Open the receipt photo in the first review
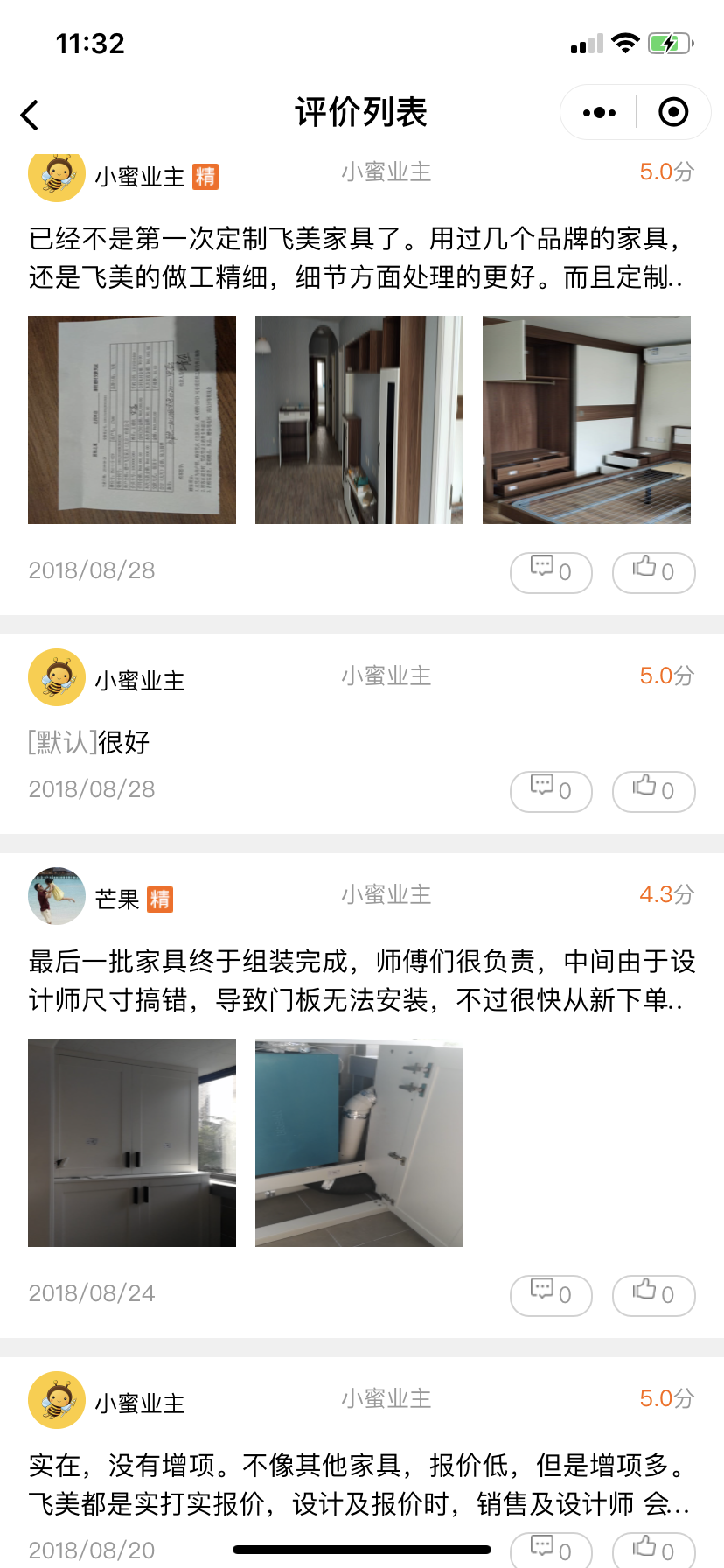The width and height of the screenshot is (724, 1568). pos(132,420)
